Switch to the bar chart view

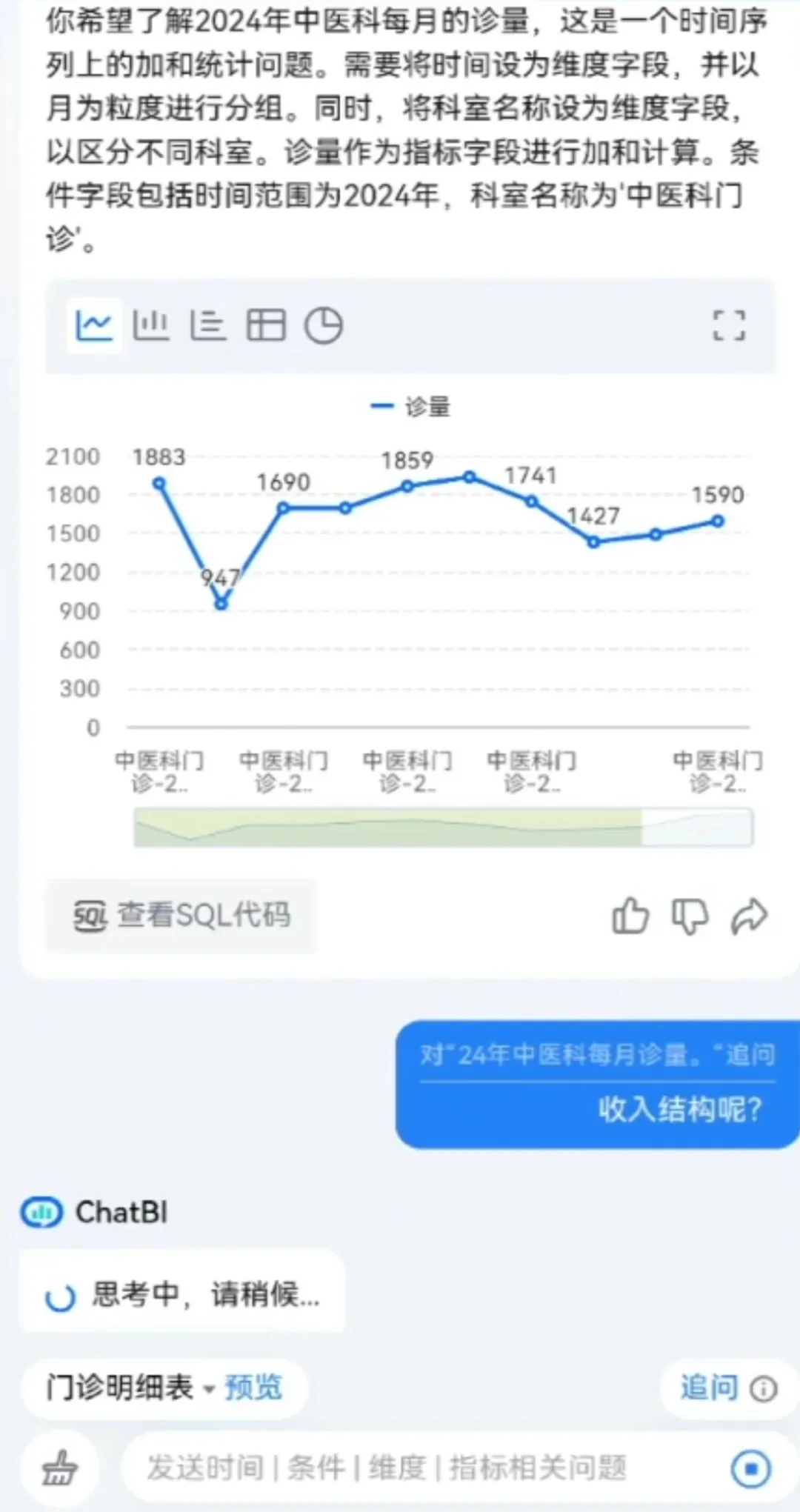[151, 325]
